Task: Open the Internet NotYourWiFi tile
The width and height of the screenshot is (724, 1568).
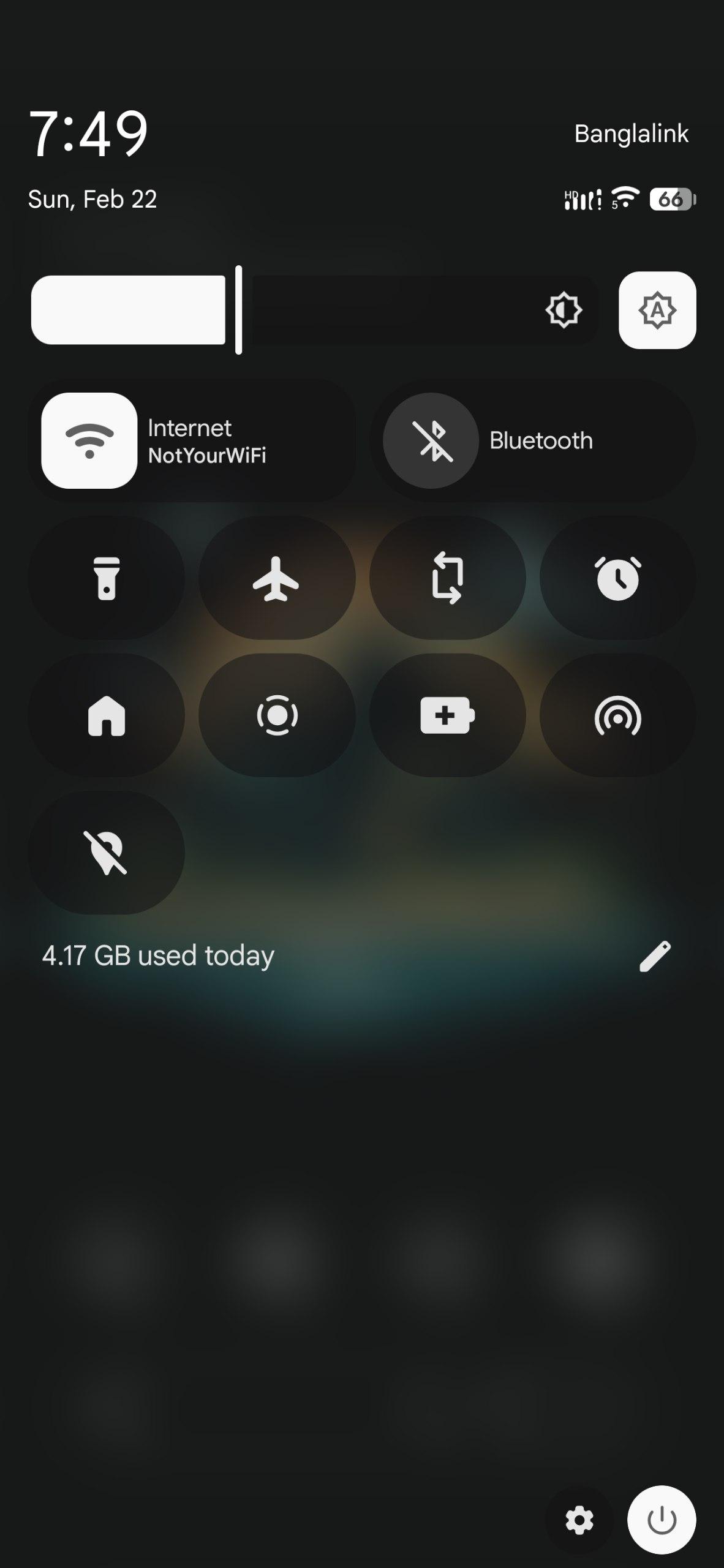Action: (x=191, y=440)
